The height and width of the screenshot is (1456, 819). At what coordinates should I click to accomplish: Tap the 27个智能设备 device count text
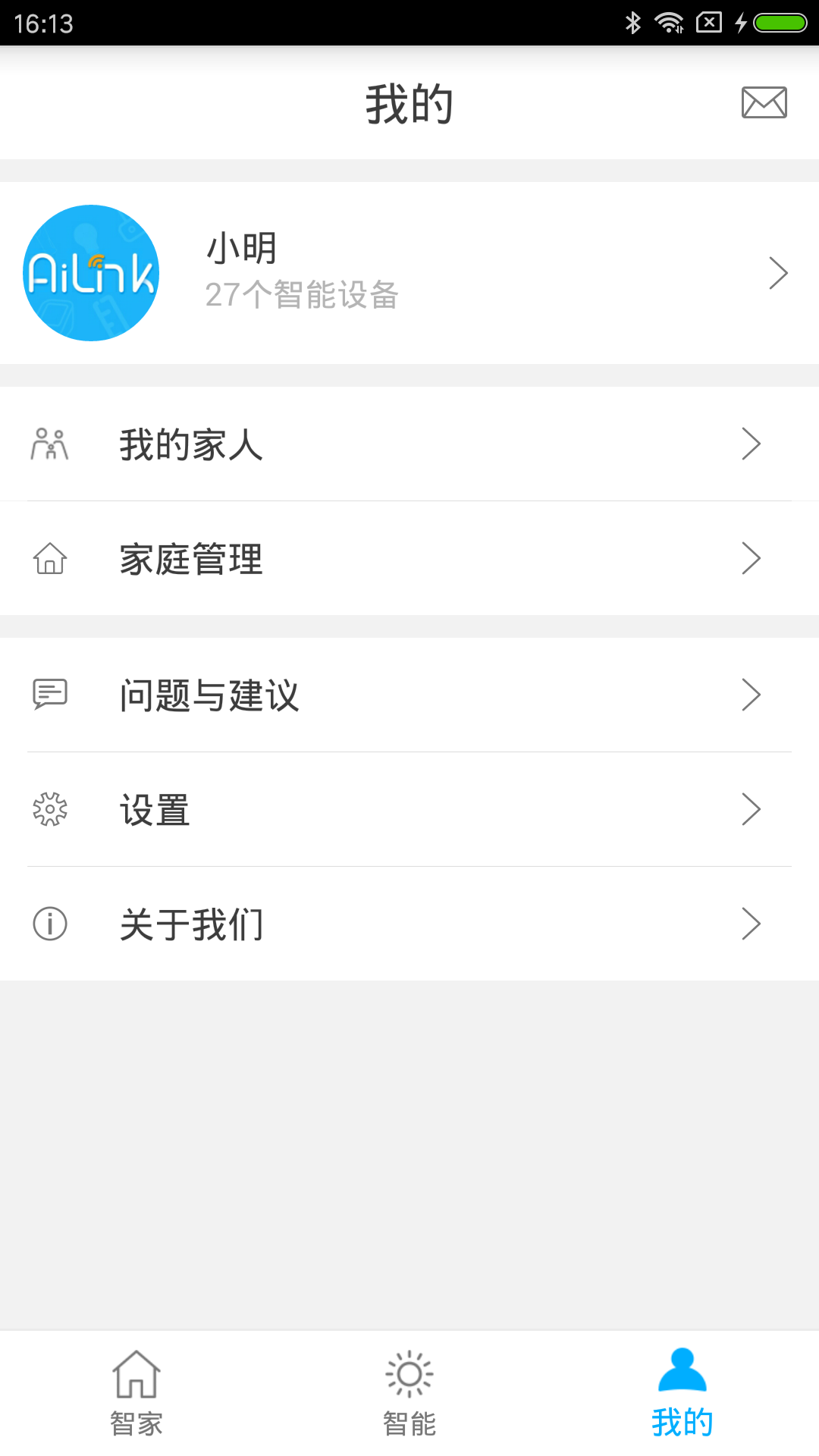[x=303, y=297]
